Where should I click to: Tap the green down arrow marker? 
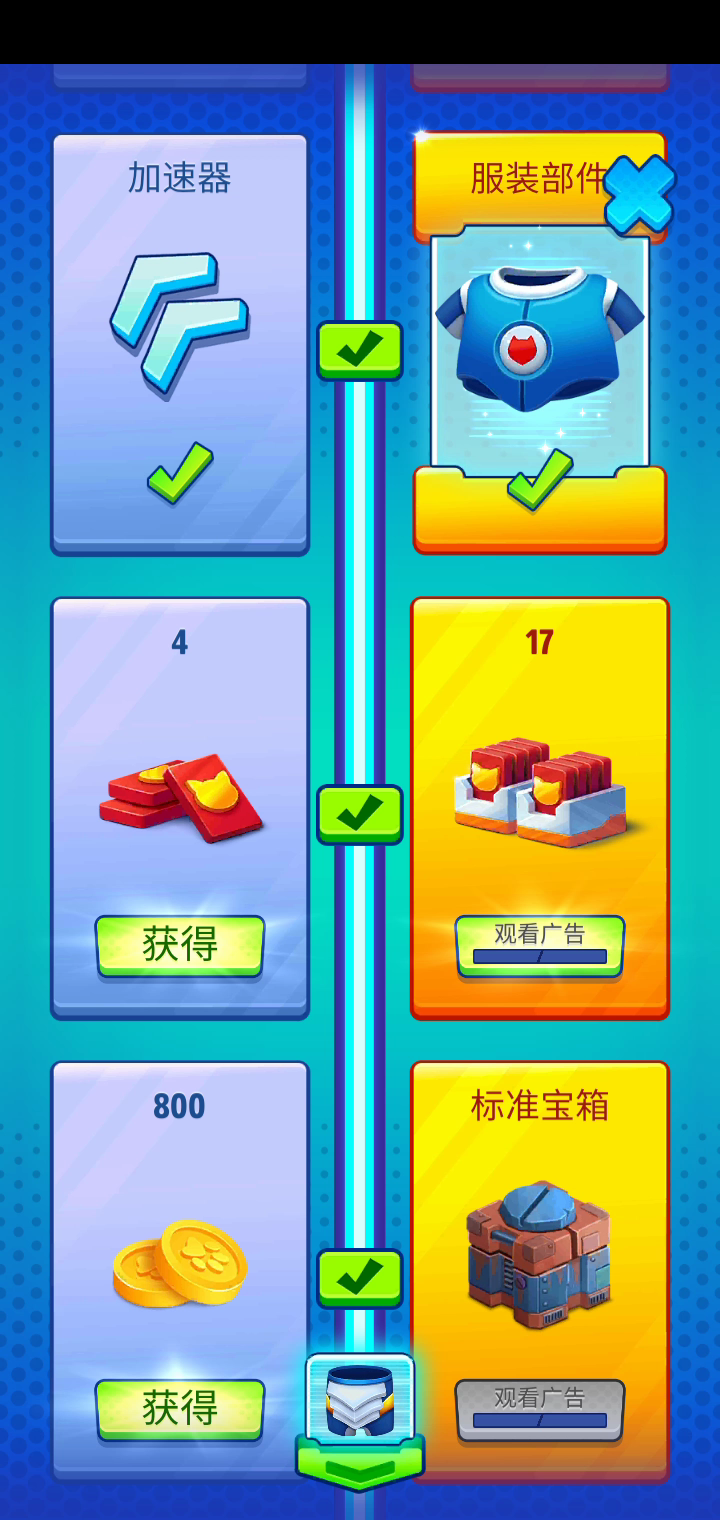360,1462
